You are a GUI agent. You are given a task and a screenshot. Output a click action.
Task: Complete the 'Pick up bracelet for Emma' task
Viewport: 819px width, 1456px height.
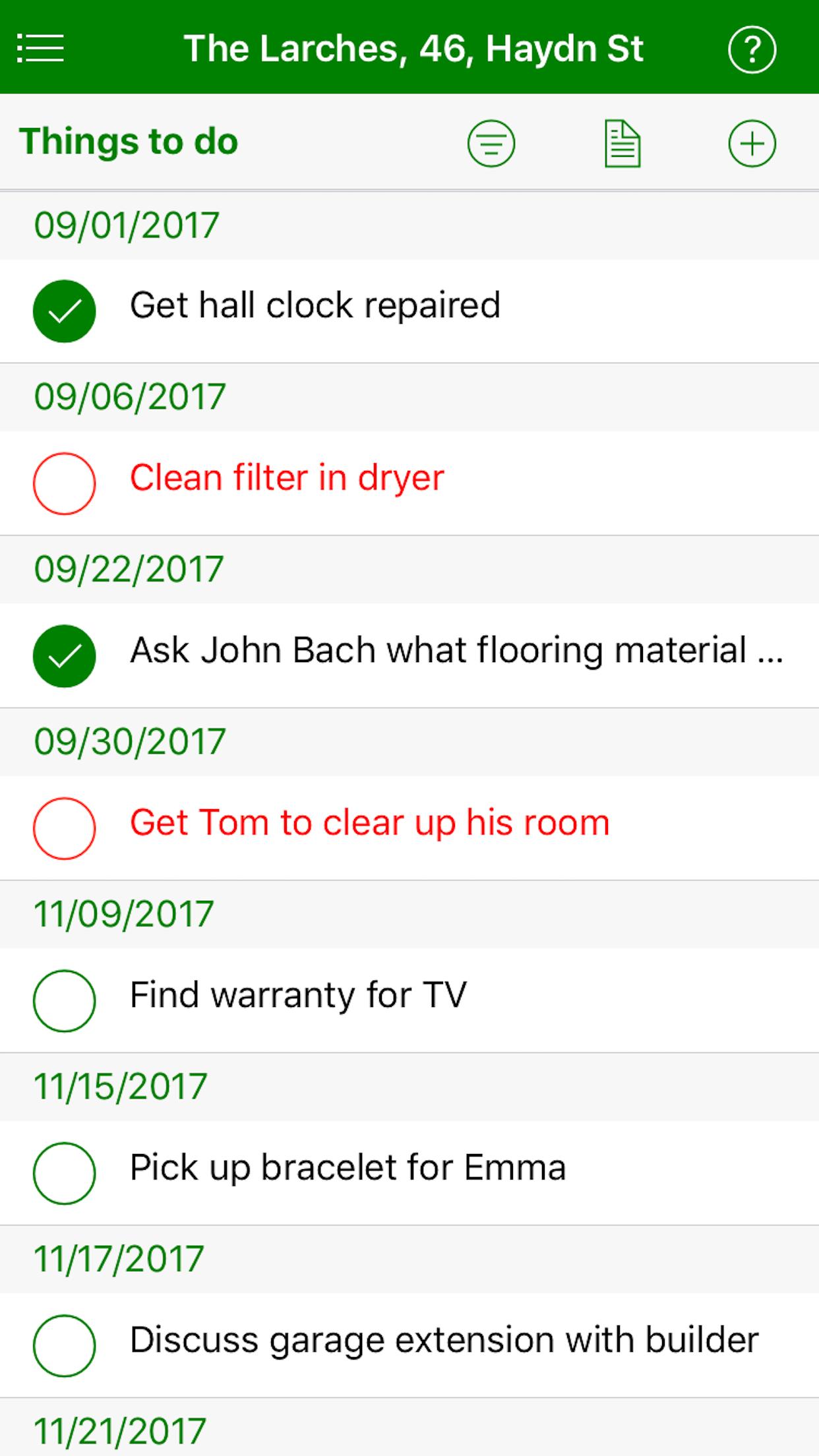point(64,1174)
